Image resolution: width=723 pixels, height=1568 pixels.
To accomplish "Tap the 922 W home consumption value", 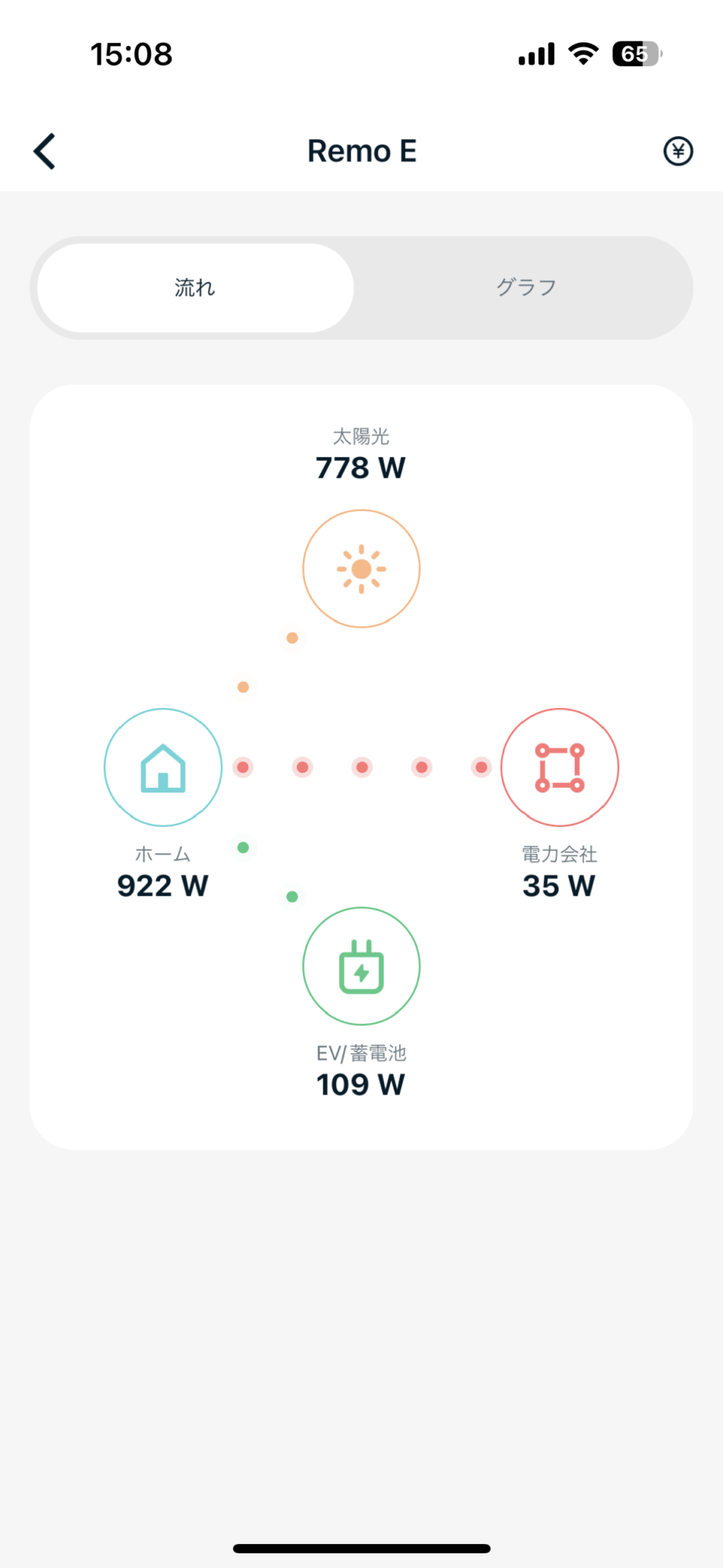I will (162, 886).
